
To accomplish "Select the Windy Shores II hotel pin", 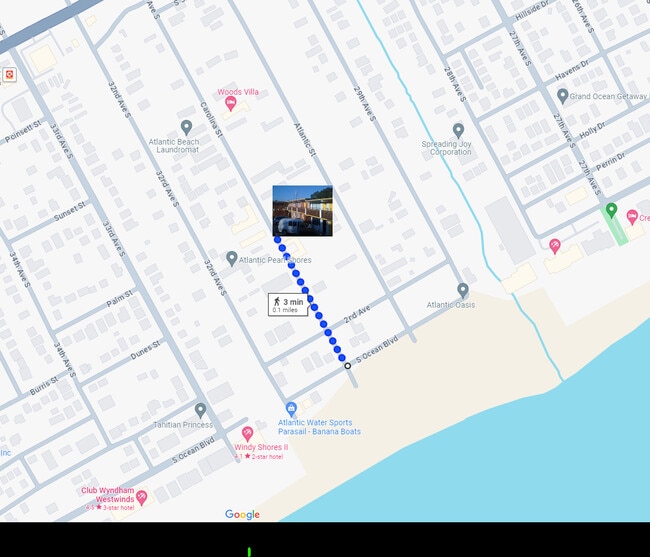I will point(247,433).
